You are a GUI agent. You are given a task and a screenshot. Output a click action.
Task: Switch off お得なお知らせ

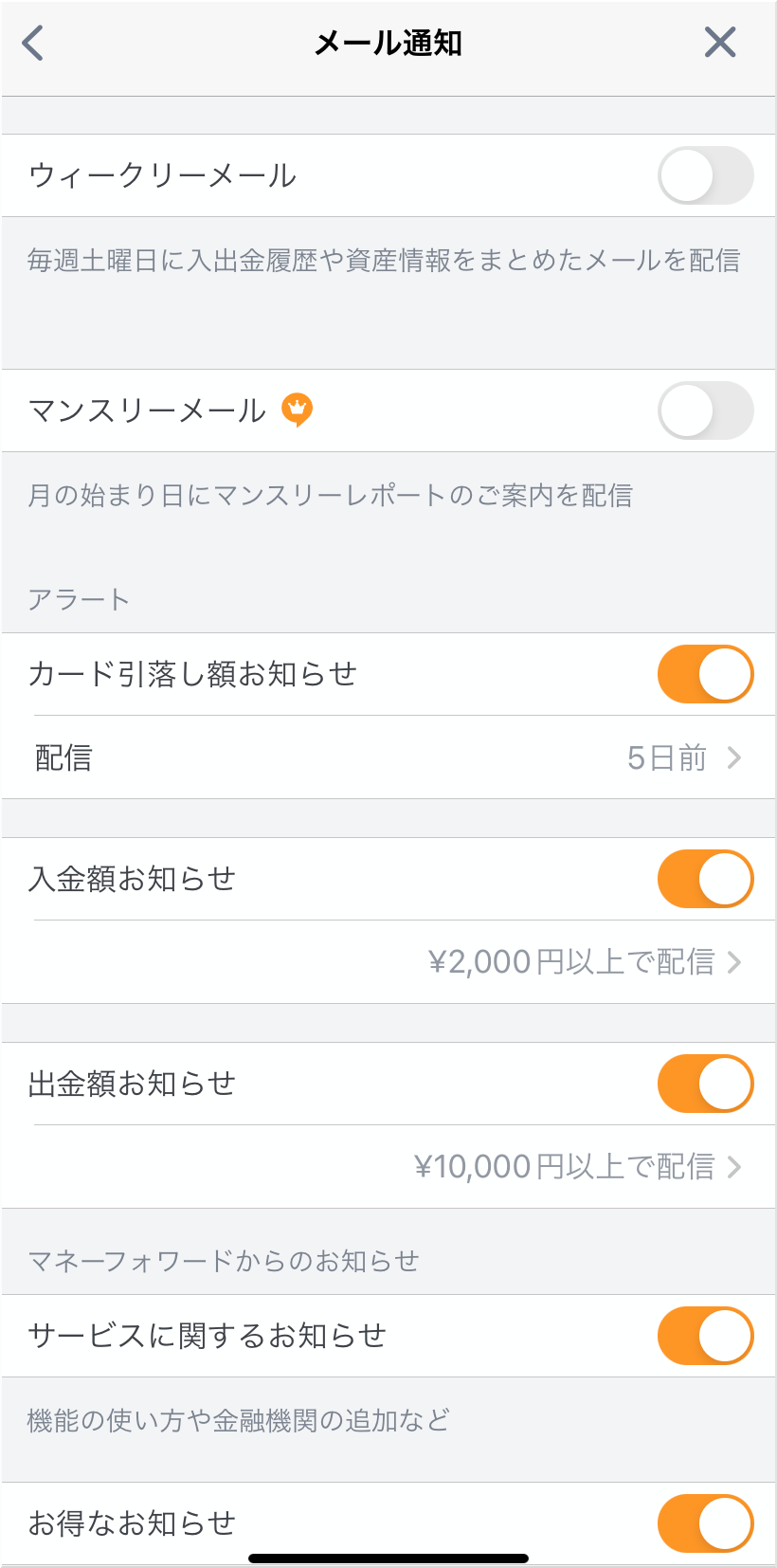click(x=705, y=1522)
